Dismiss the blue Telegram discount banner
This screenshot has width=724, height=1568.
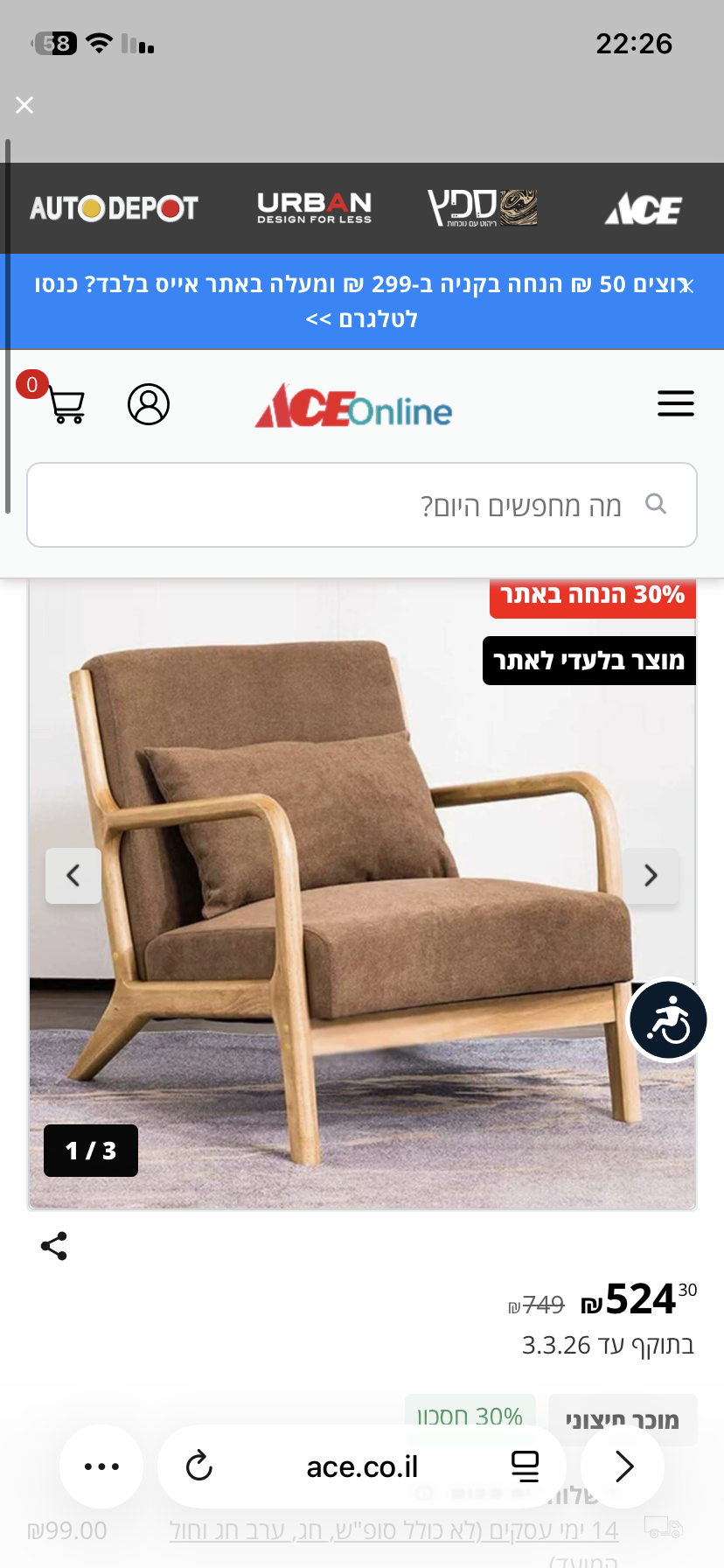tap(686, 285)
